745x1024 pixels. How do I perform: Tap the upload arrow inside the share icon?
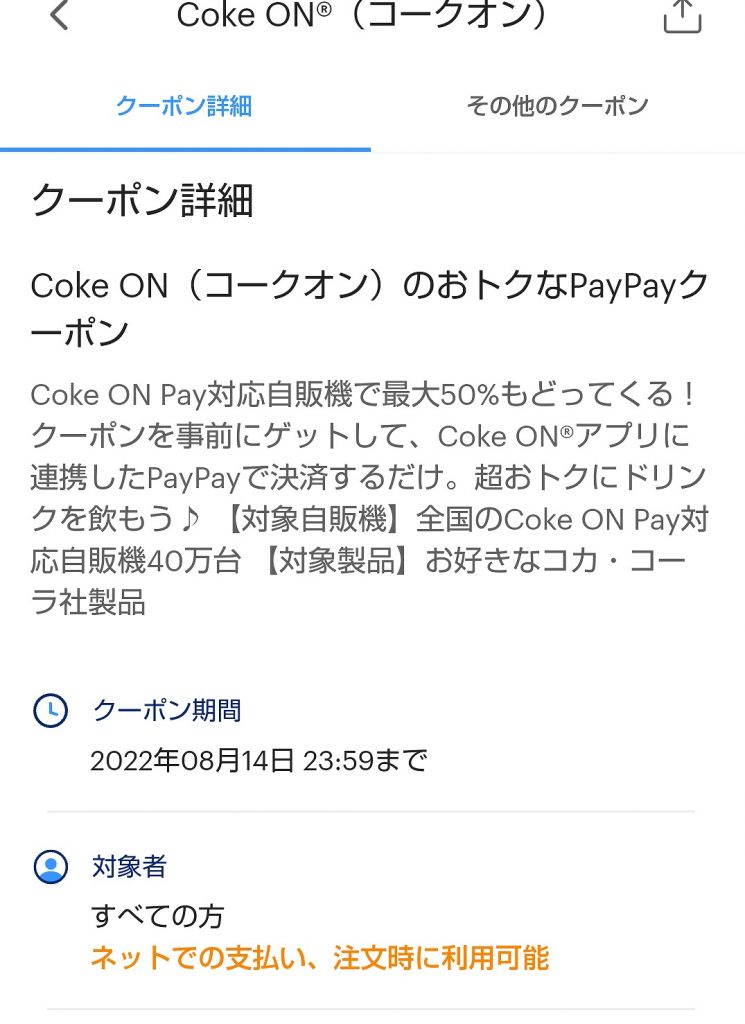(681, 14)
